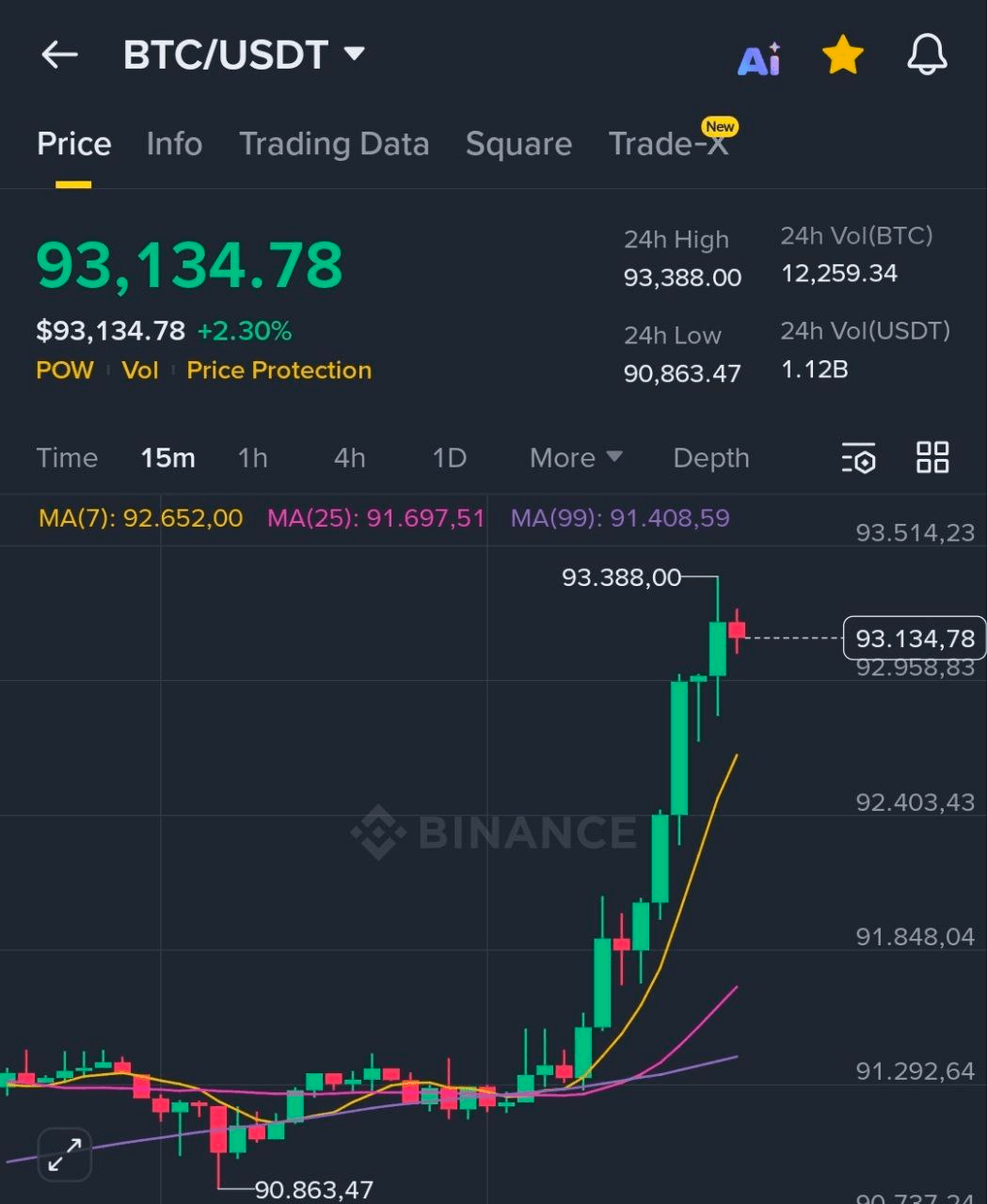This screenshot has width=987, height=1204.
Task: Select the 1h chart interval
Action: [252, 458]
